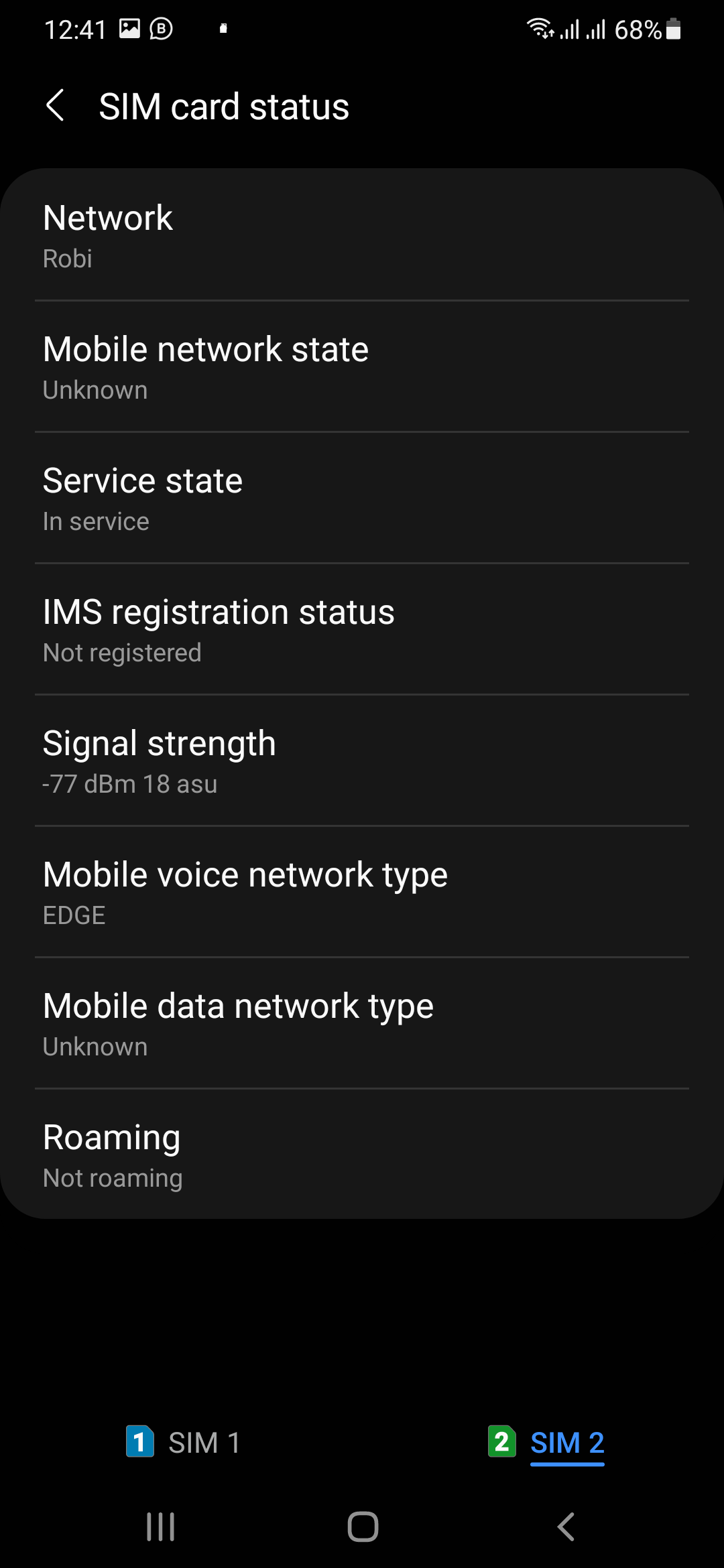The height and width of the screenshot is (1568, 724).
Task: Select the screenshot notification icon
Action: [129, 28]
